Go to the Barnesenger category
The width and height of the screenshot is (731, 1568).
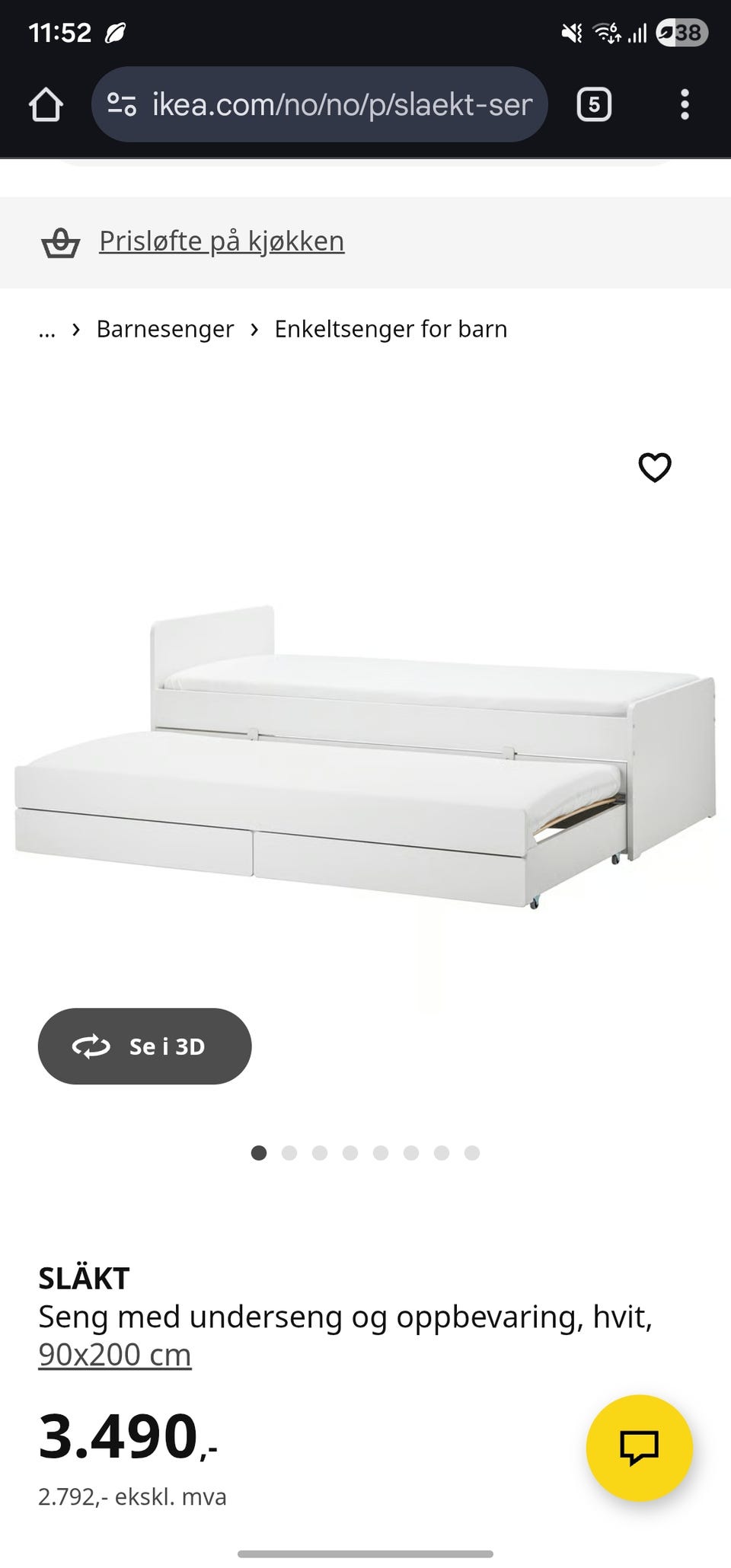(x=165, y=329)
